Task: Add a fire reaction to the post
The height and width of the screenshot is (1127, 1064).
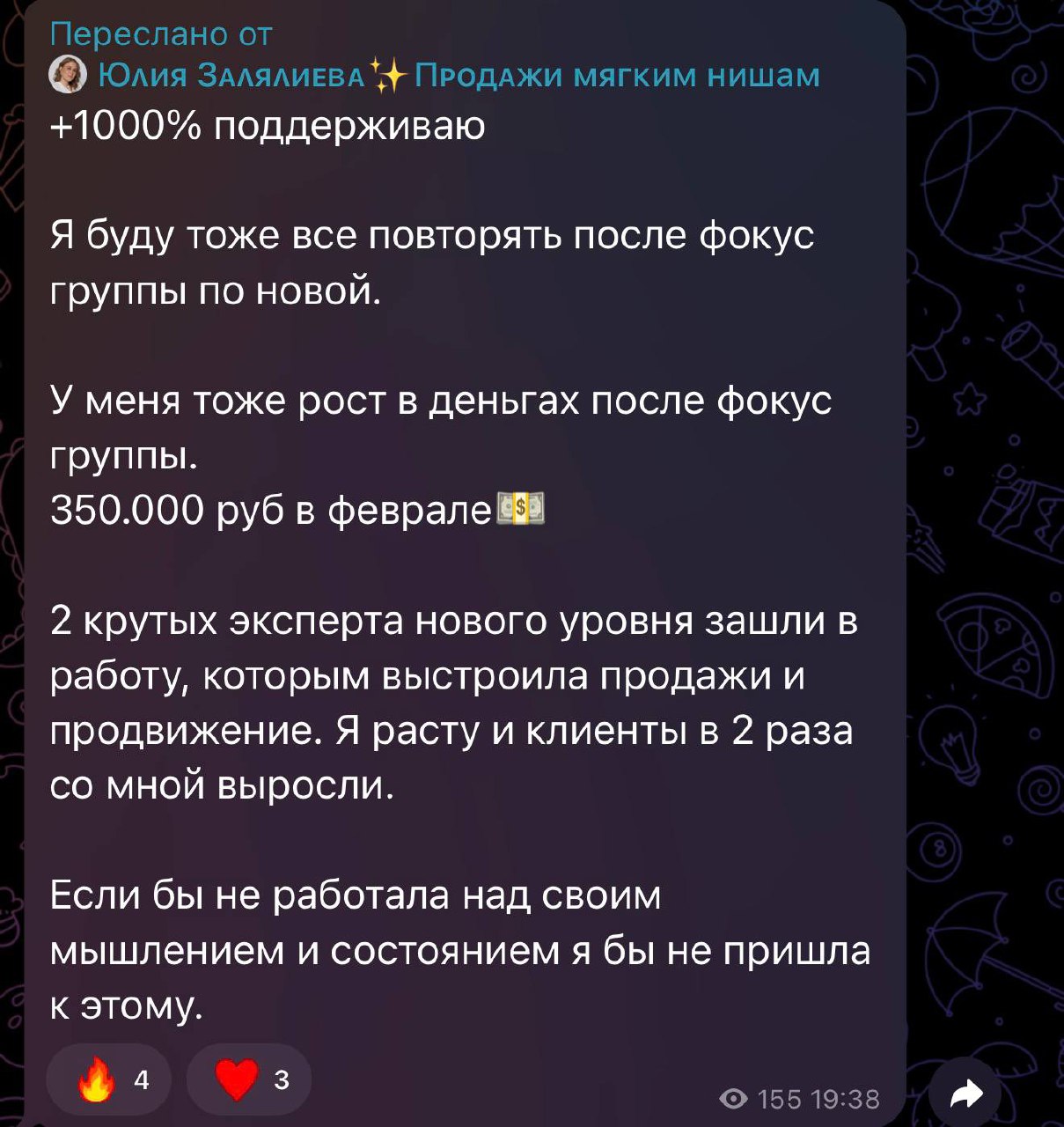Action: point(114,1079)
